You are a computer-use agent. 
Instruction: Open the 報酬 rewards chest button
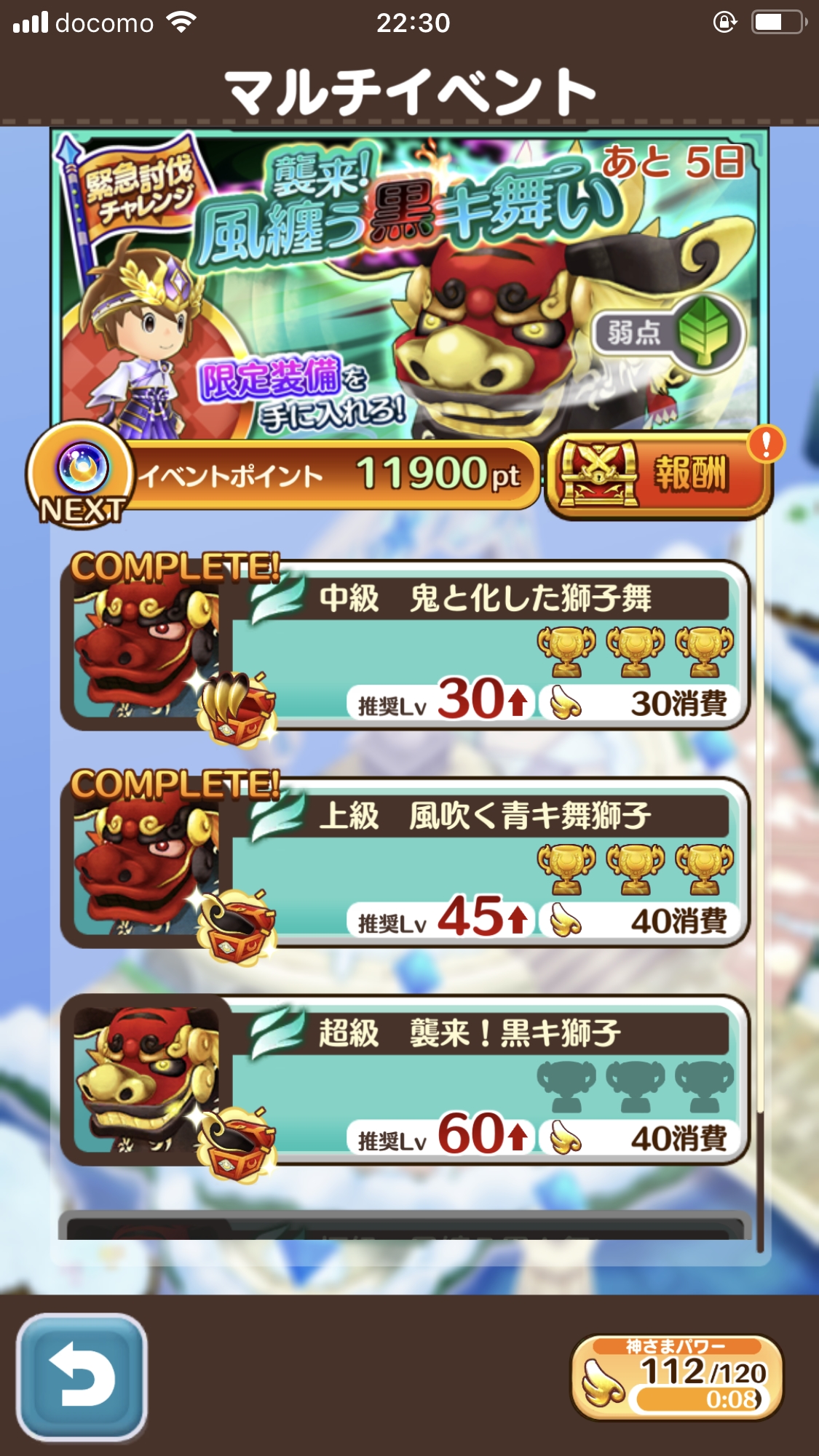[x=658, y=475]
